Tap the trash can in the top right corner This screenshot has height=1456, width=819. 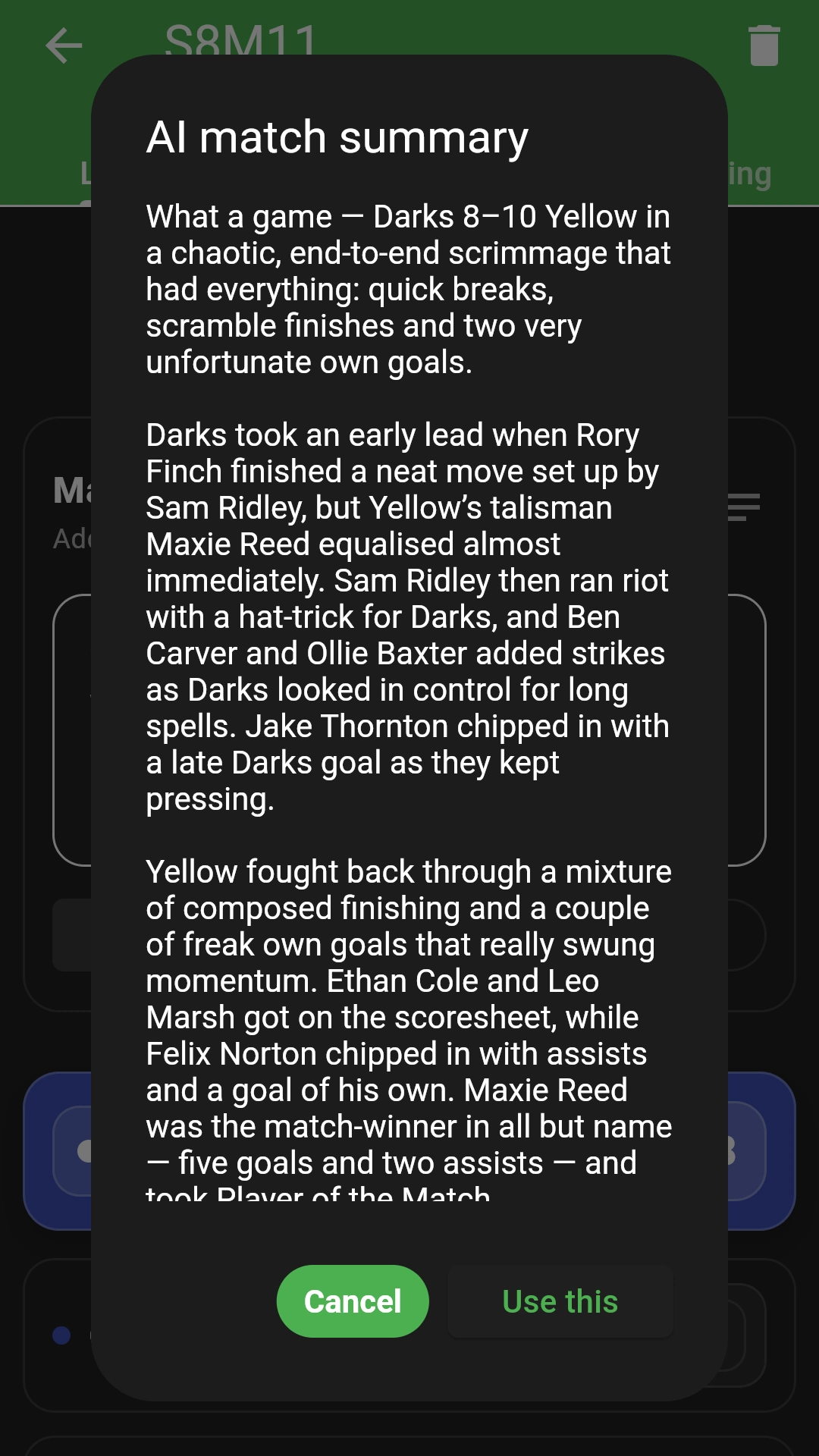[763, 45]
